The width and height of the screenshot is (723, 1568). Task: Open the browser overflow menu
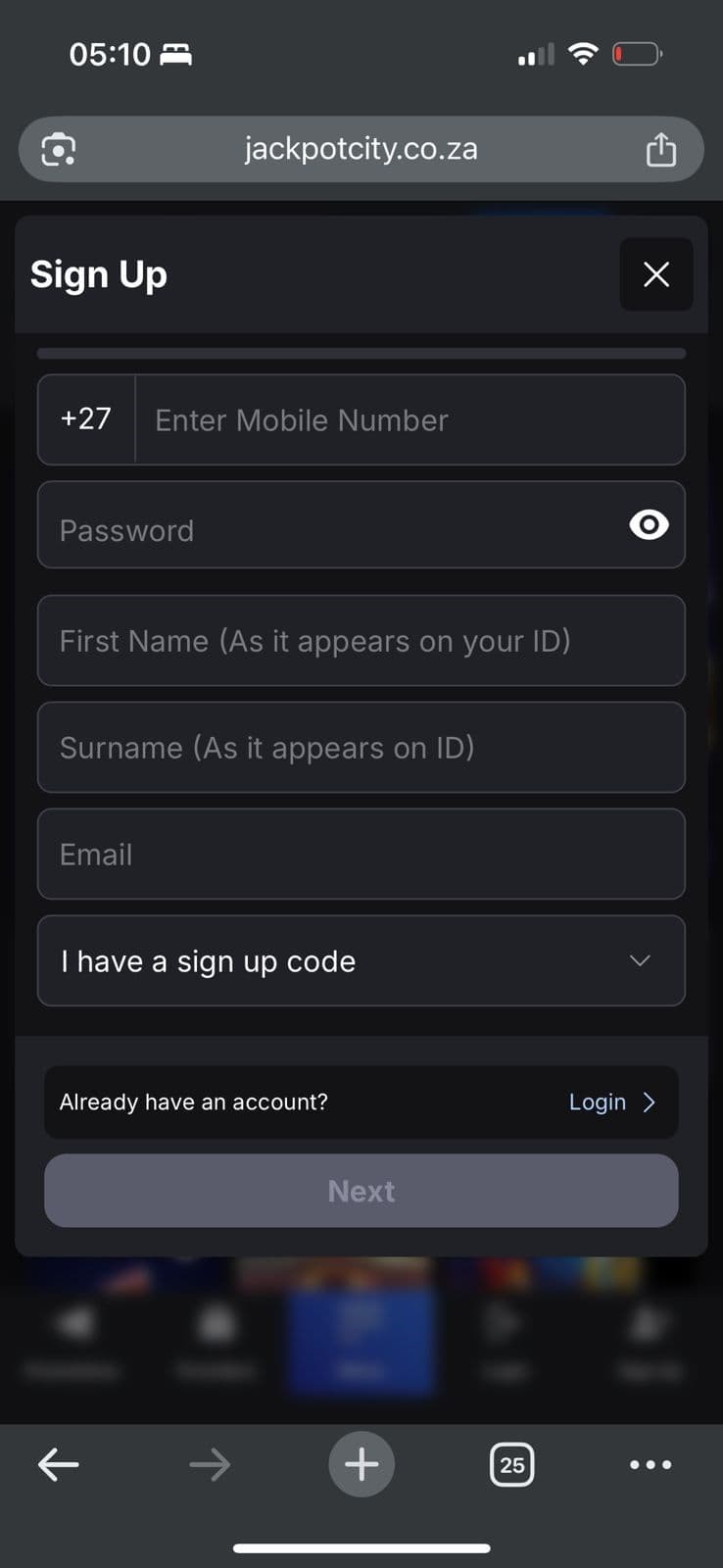point(651,1464)
